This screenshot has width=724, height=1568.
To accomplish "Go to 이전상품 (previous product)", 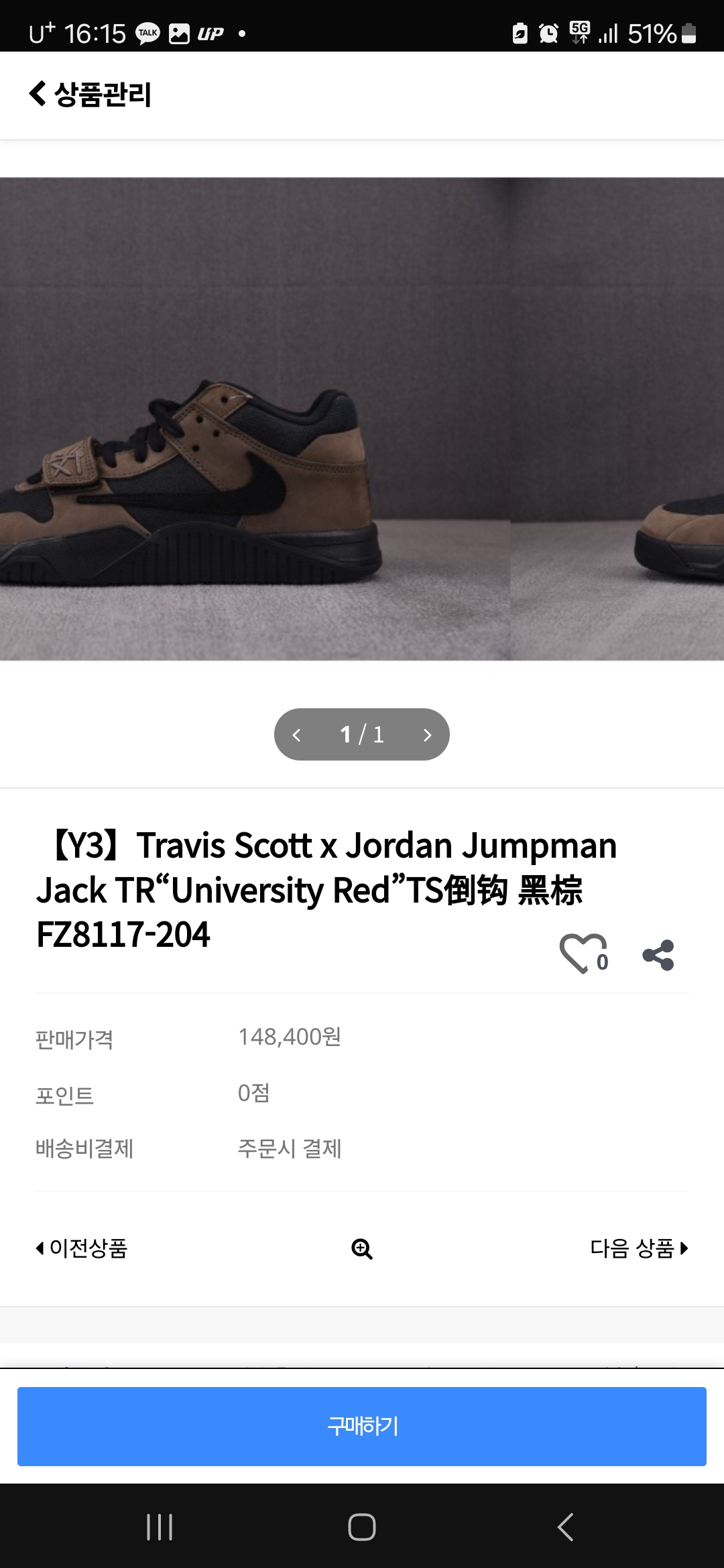I will (x=82, y=1248).
